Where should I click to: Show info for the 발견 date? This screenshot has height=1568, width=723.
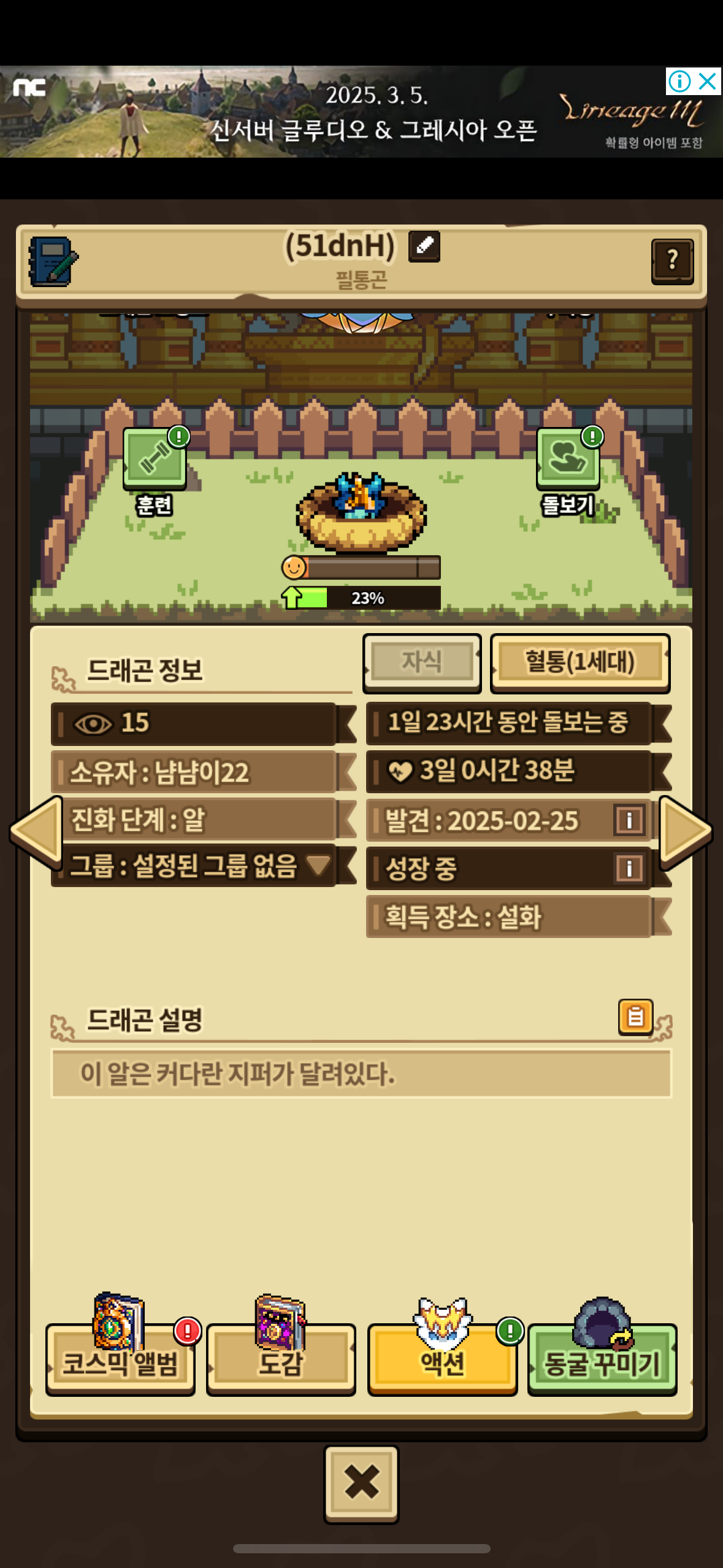[629, 820]
